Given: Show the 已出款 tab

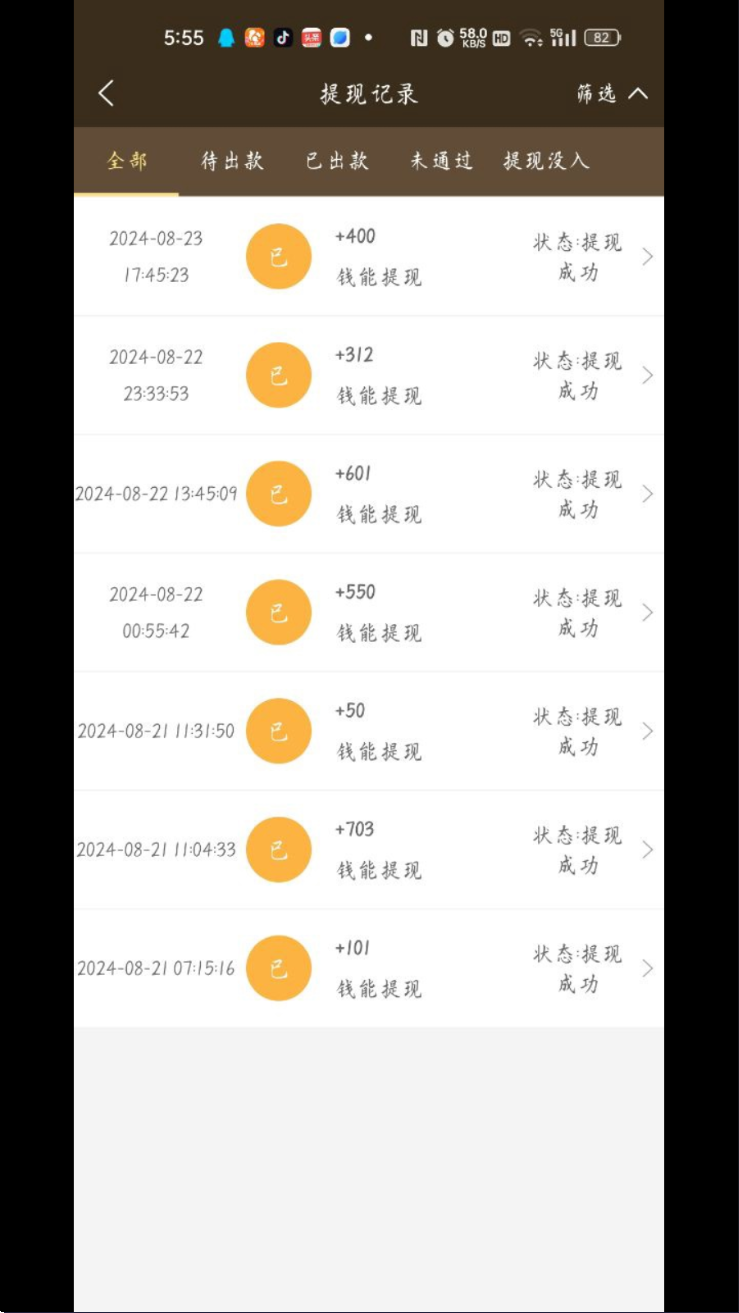Looking at the screenshot, I should point(337,161).
